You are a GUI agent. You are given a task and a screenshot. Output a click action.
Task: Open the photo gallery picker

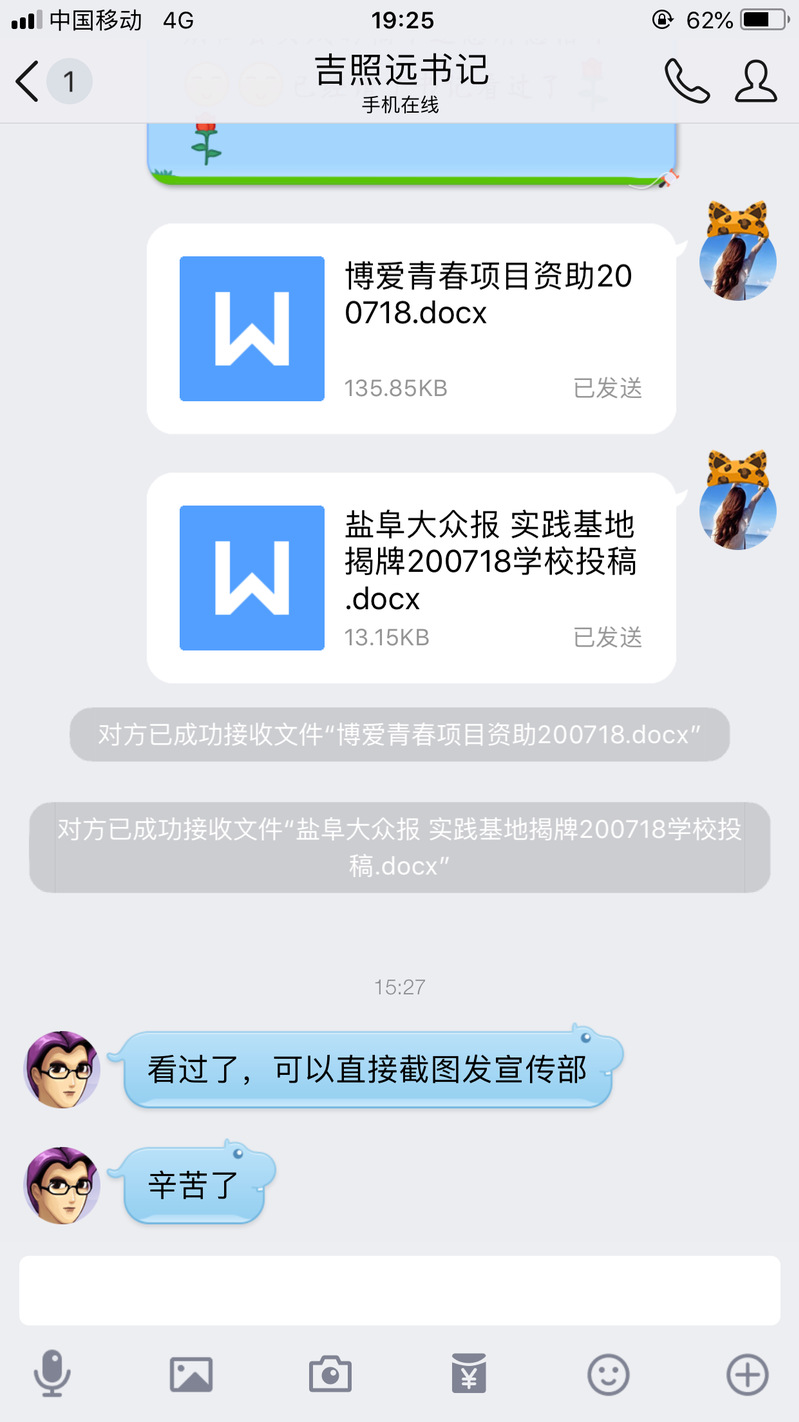191,1374
